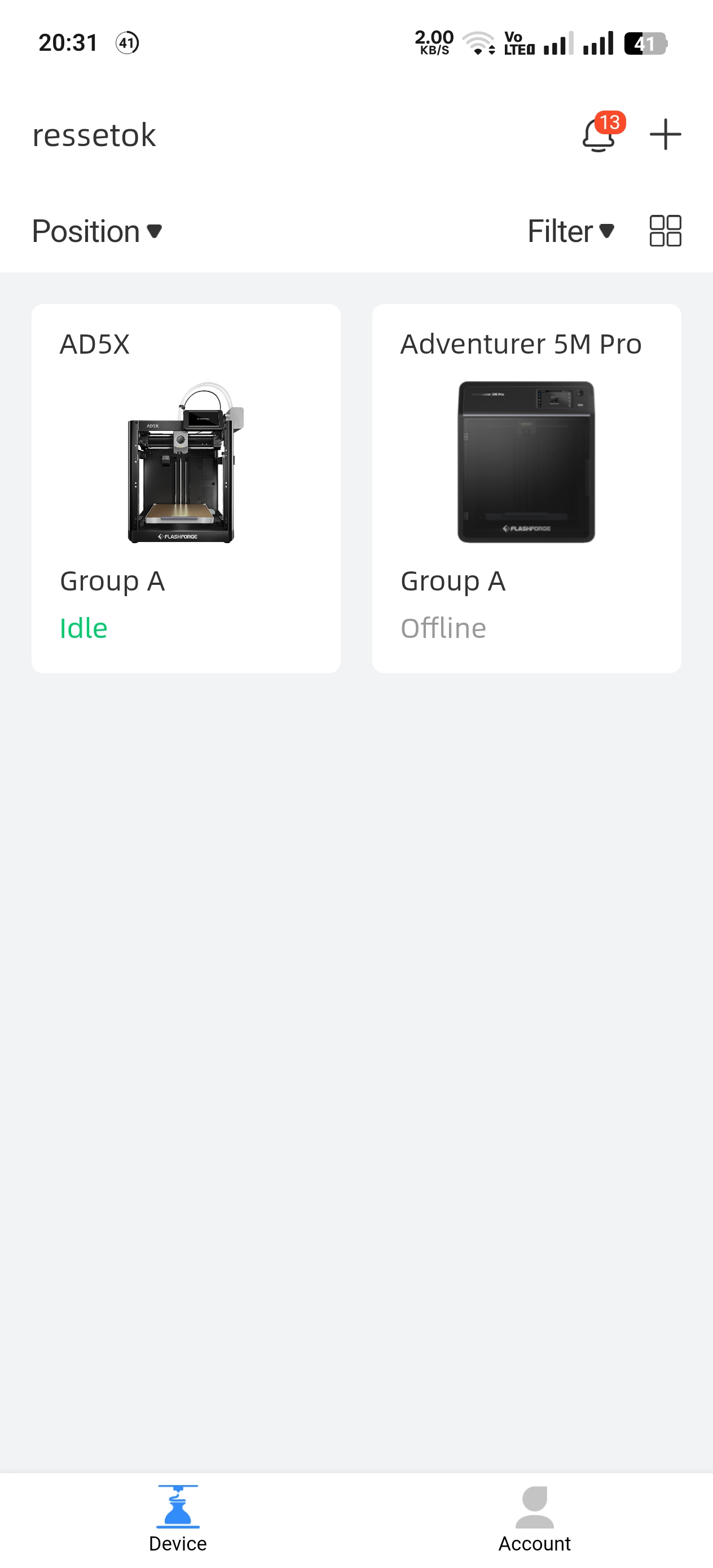Open the Filter dropdown
This screenshot has height=1568, width=713.
pos(570,231)
